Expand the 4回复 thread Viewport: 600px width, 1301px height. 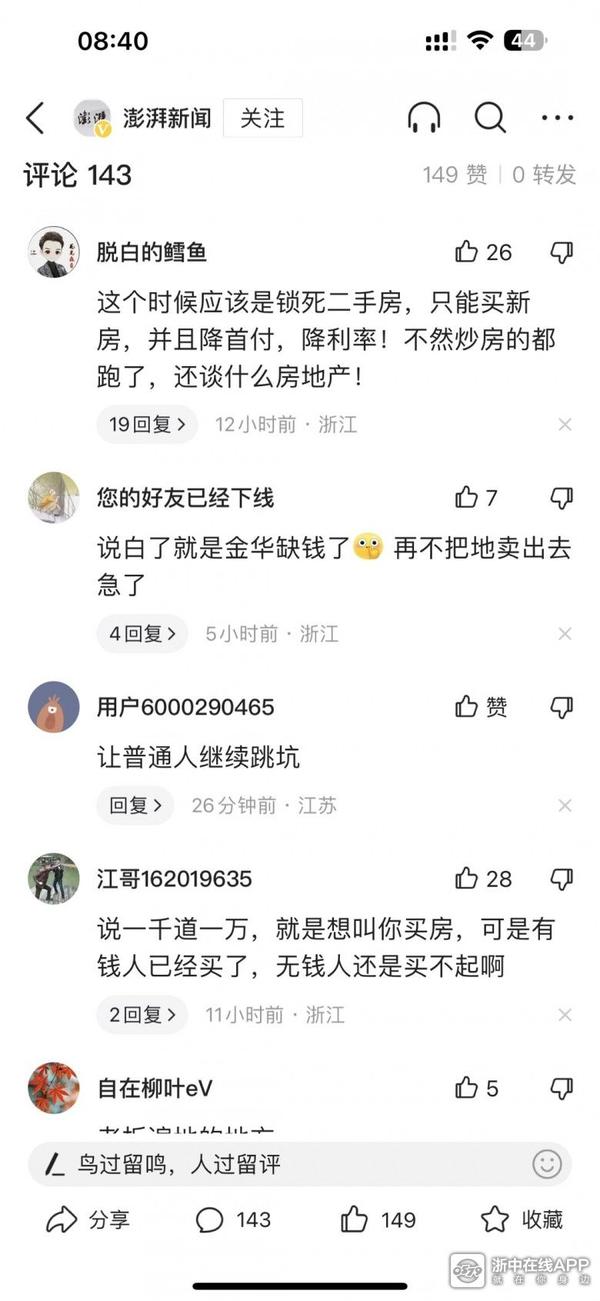(142, 633)
